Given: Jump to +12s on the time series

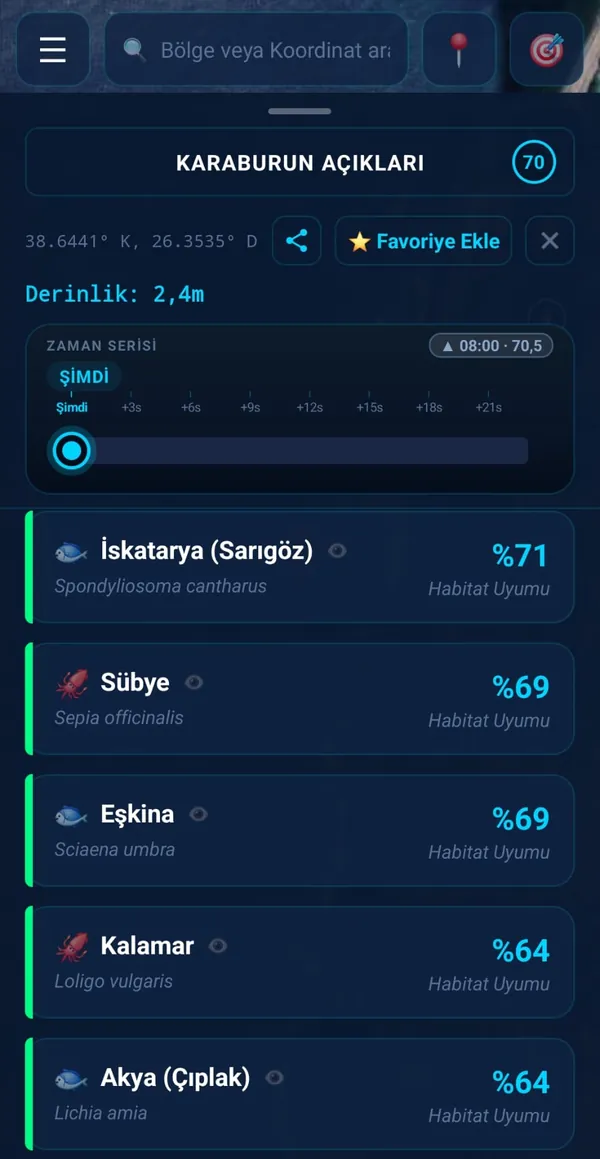Looking at the screenshot, I should [x=310, y=407].
